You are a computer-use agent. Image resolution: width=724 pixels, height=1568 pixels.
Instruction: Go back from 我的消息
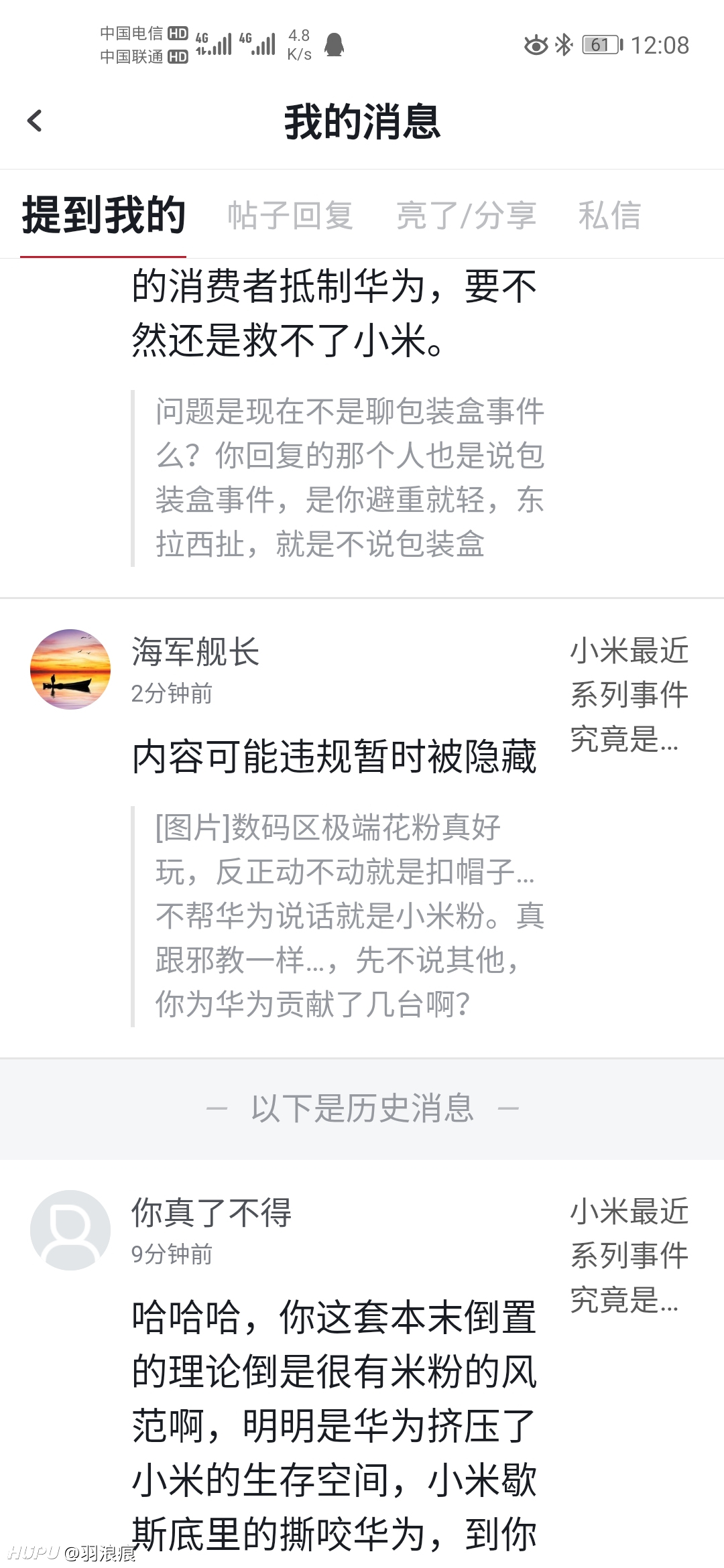(35, 121)
